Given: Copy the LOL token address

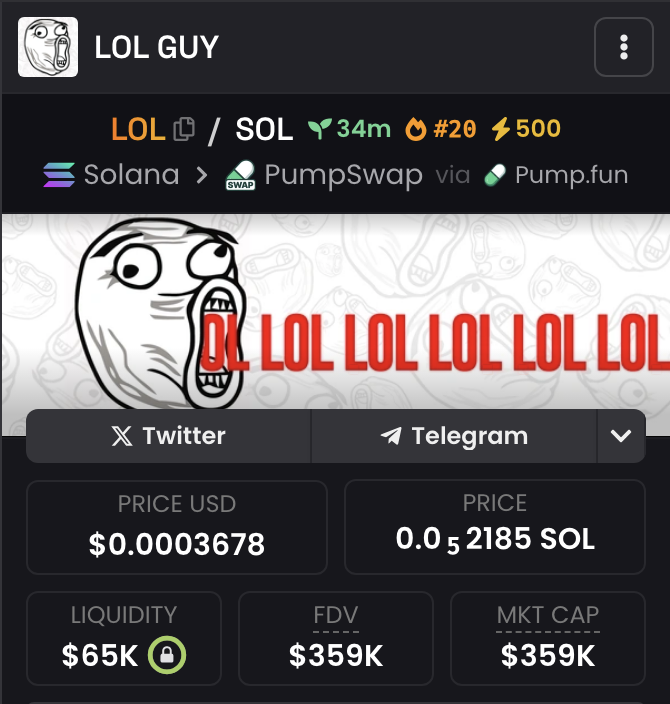Looking at the screenshot, I should click(183, 129).
